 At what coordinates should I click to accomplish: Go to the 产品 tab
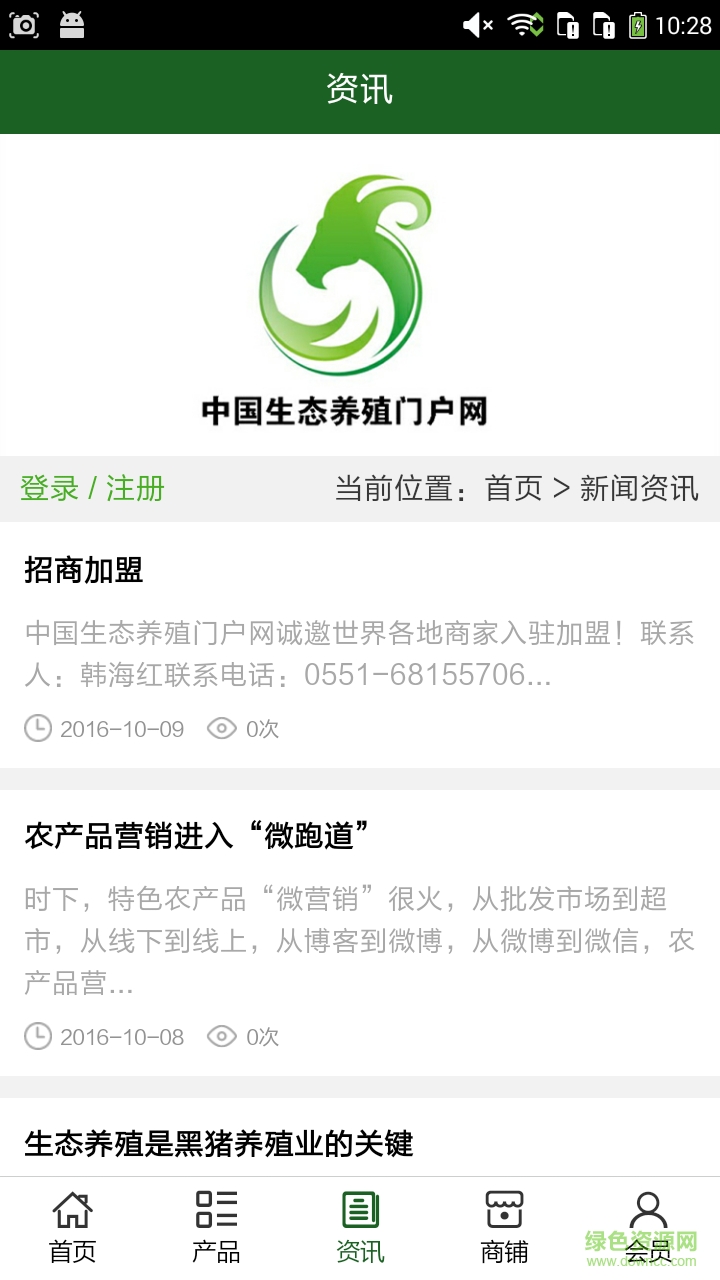tap(216, 1227)
